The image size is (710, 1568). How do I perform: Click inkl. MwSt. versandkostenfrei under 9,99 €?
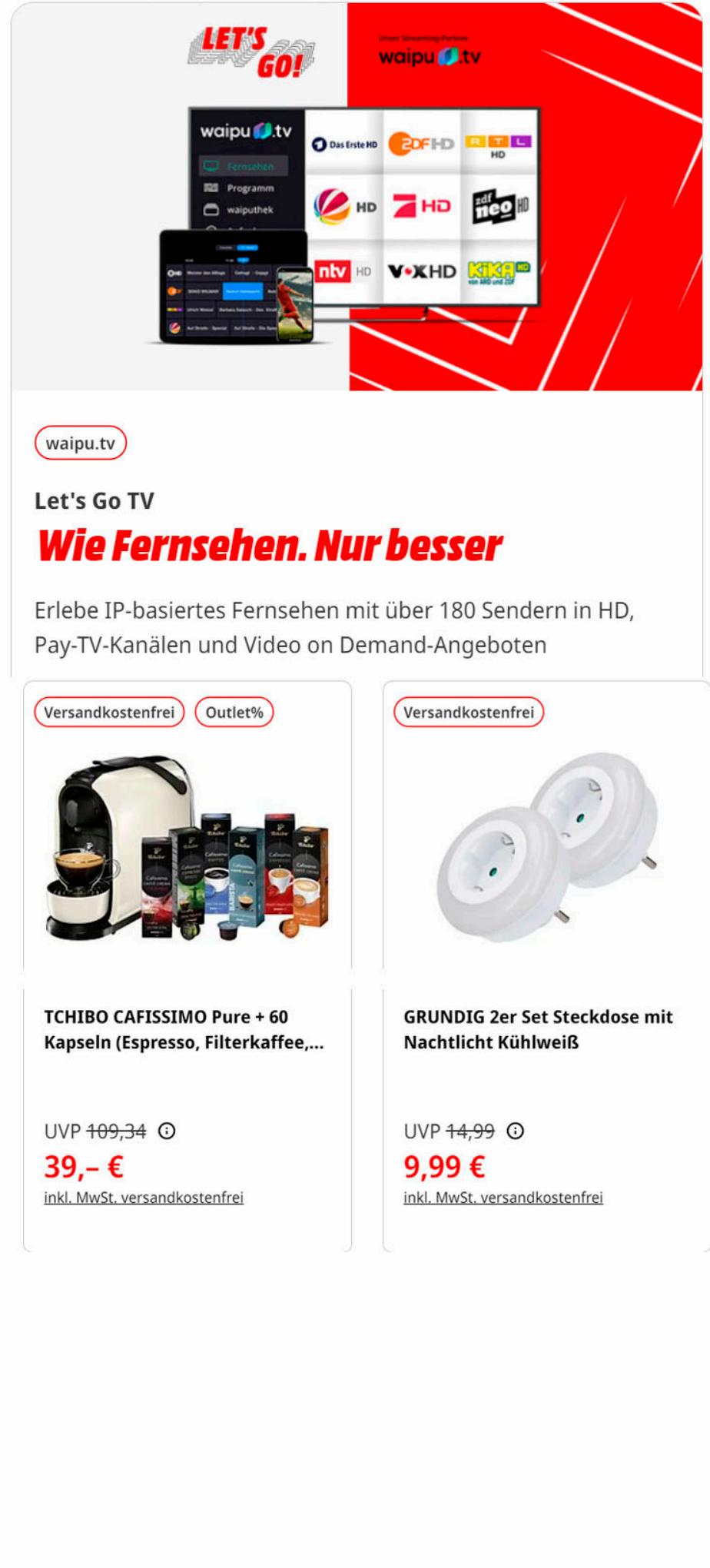pos(504,1197)
